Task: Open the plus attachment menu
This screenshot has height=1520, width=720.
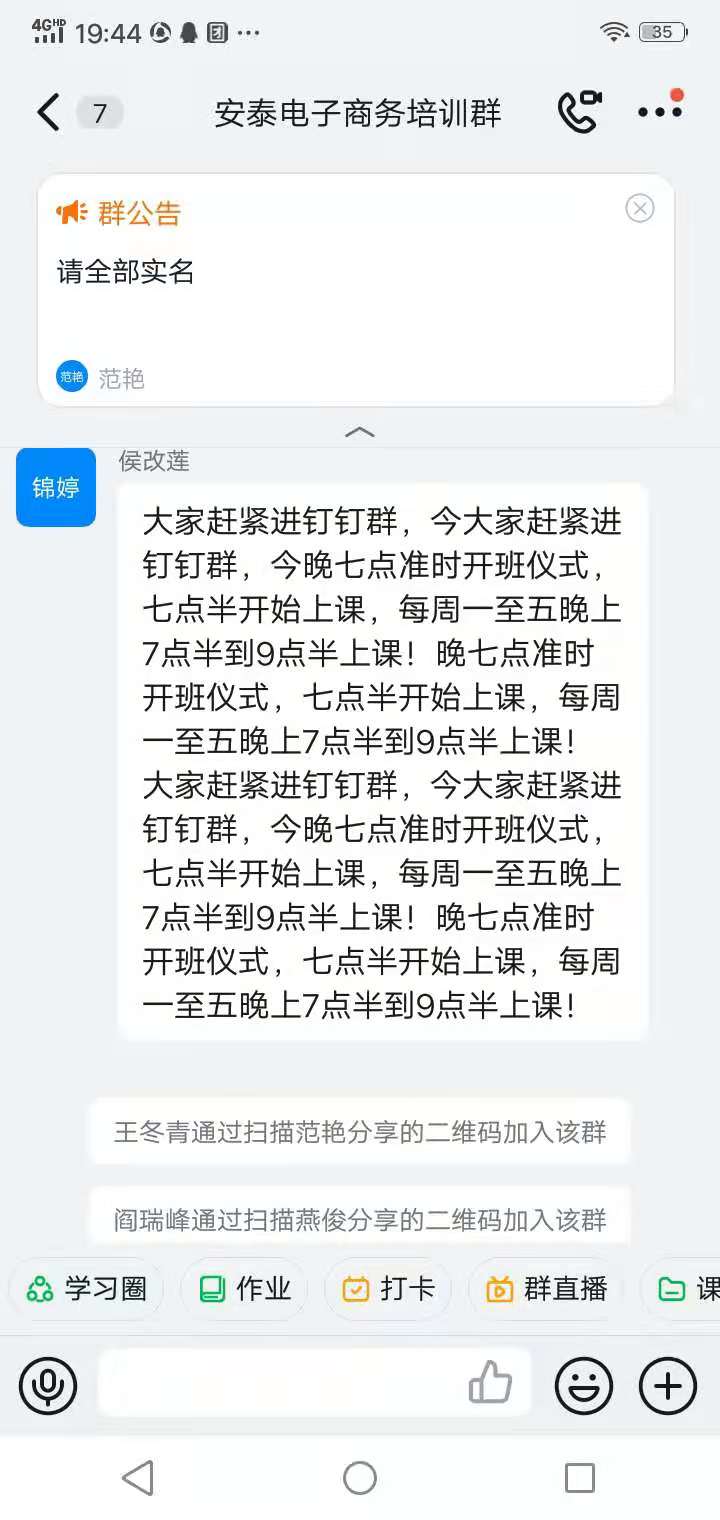Action: tap(668, 1385)
